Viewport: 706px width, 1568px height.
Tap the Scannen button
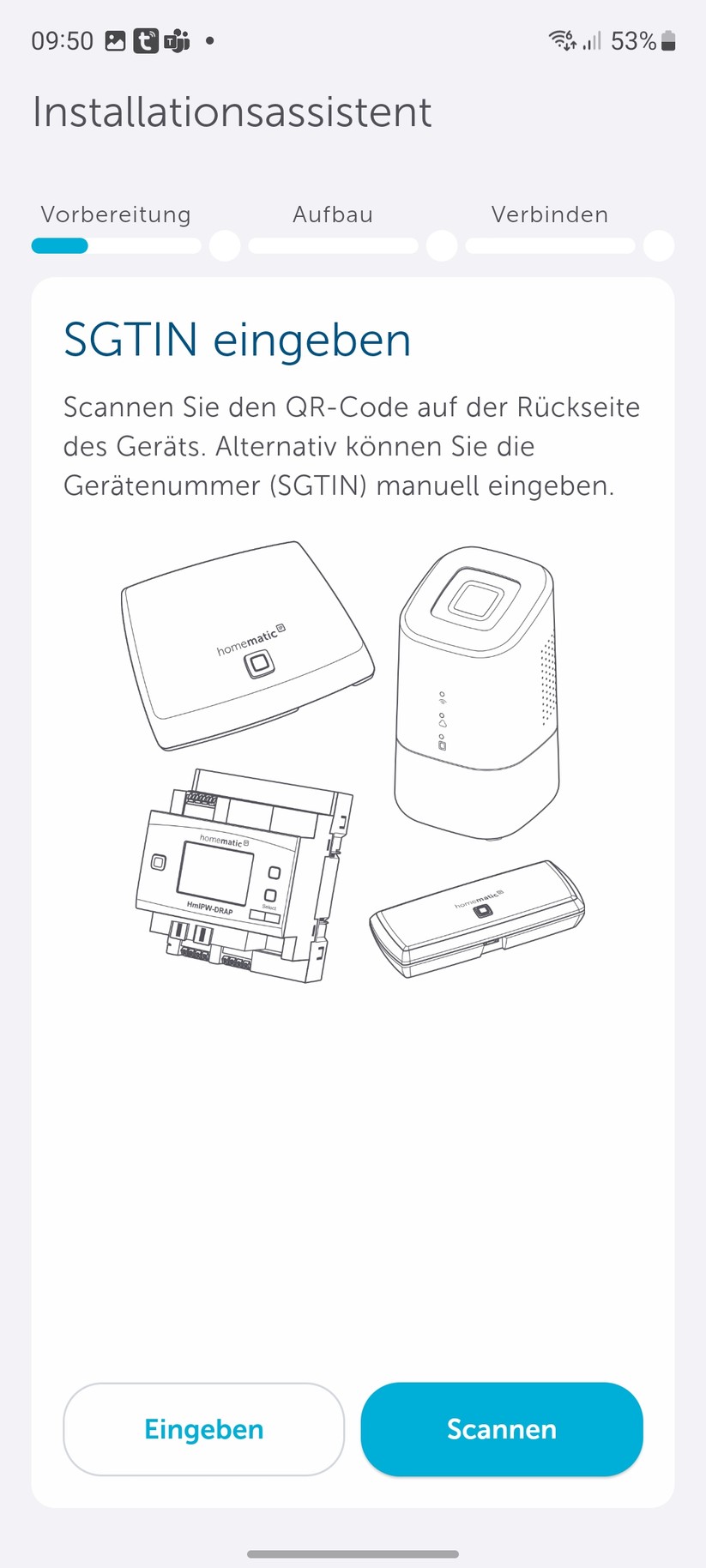(x=501, y=1429)
